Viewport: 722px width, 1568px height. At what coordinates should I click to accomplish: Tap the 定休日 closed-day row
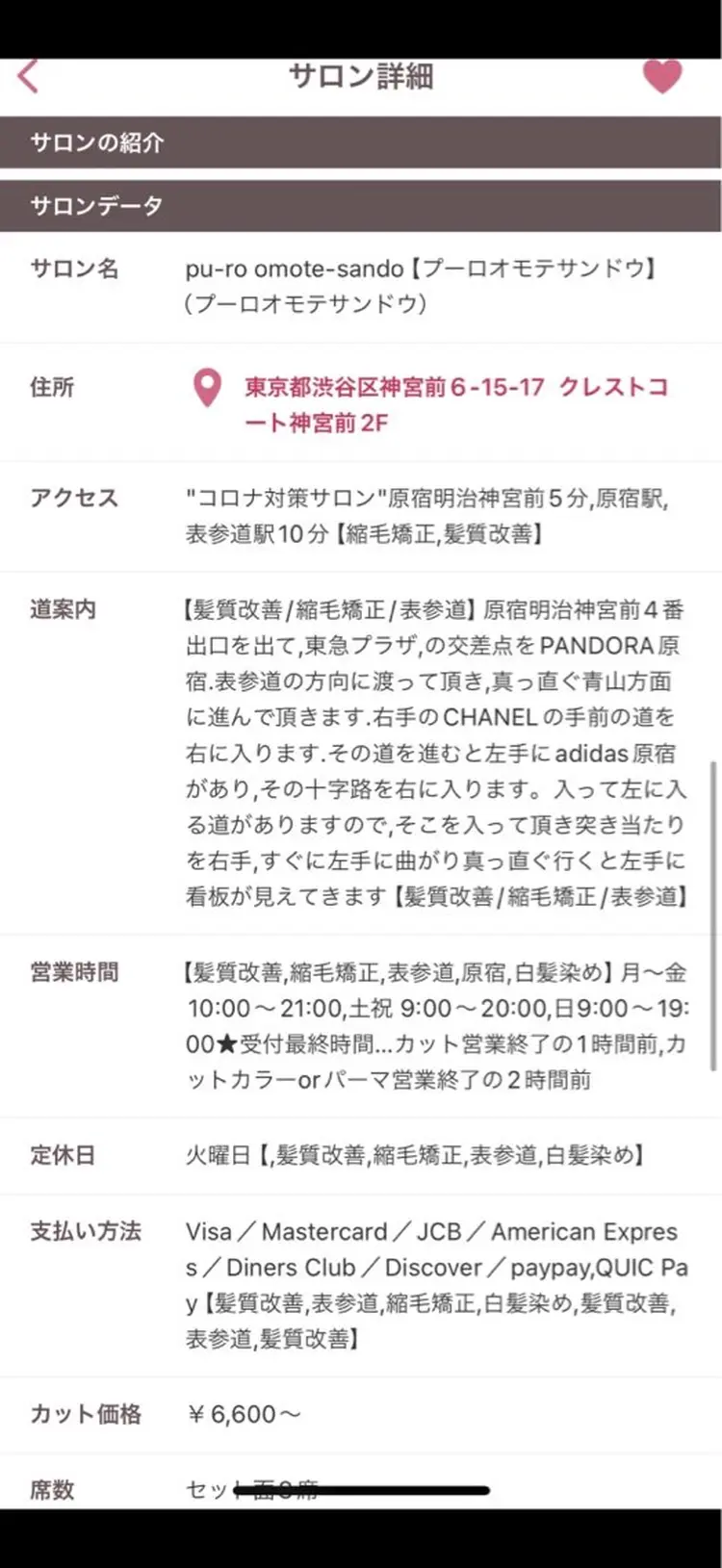361,1155
